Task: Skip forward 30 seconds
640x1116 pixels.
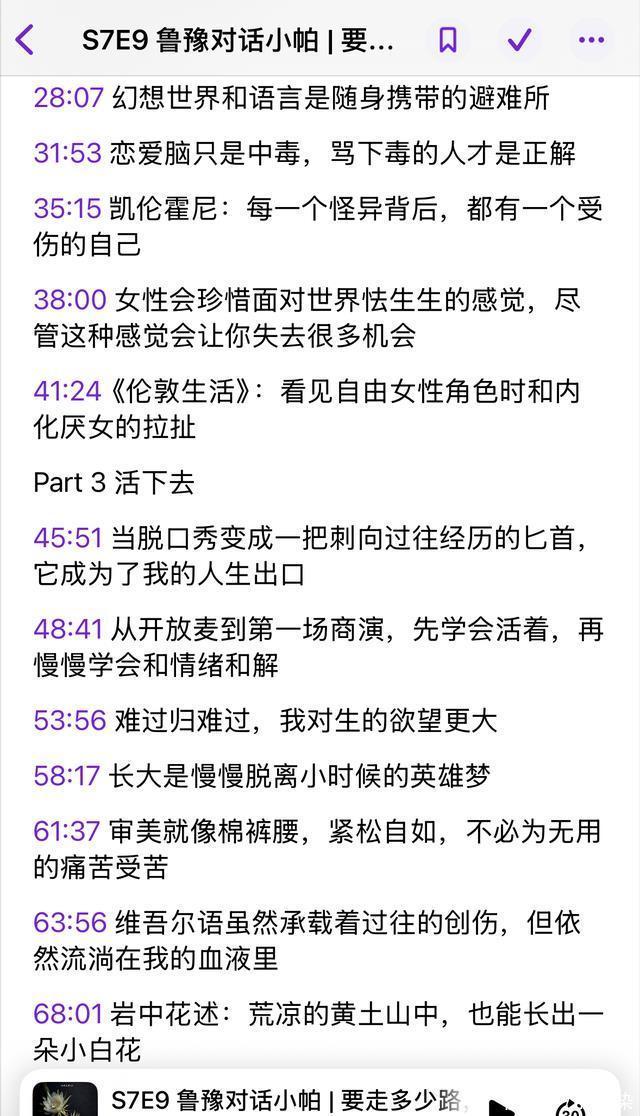Action: pos(570,1107)
